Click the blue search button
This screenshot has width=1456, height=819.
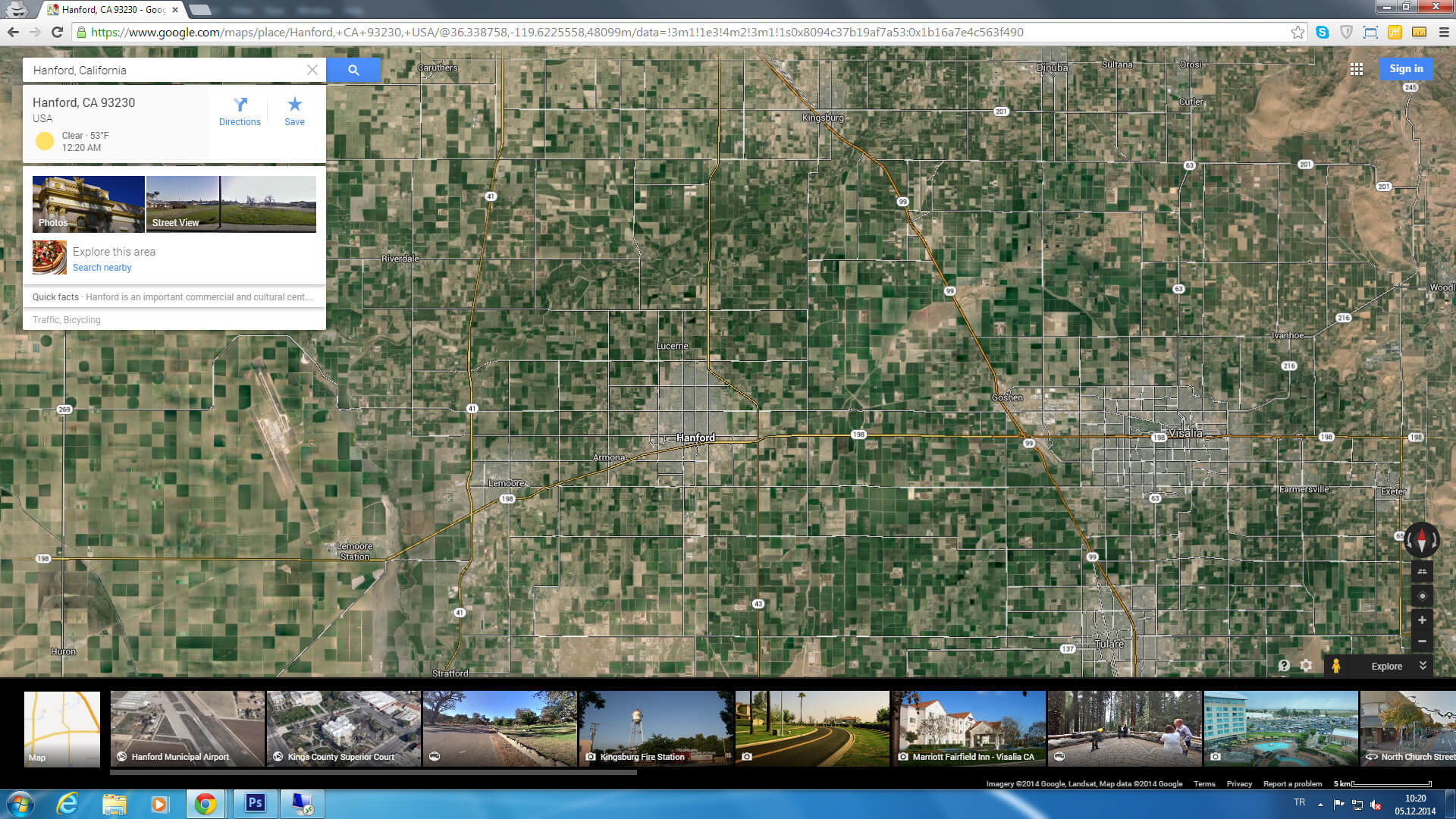point(353,70)
